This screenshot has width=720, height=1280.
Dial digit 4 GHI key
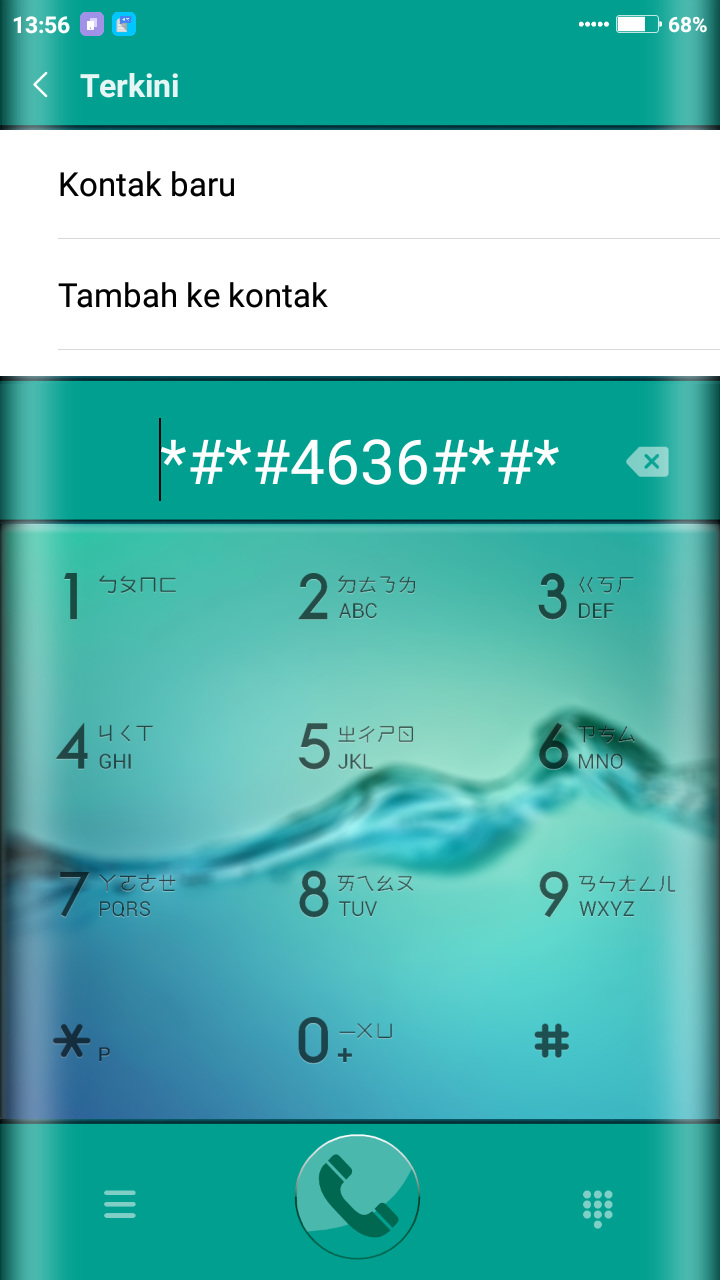110,748
